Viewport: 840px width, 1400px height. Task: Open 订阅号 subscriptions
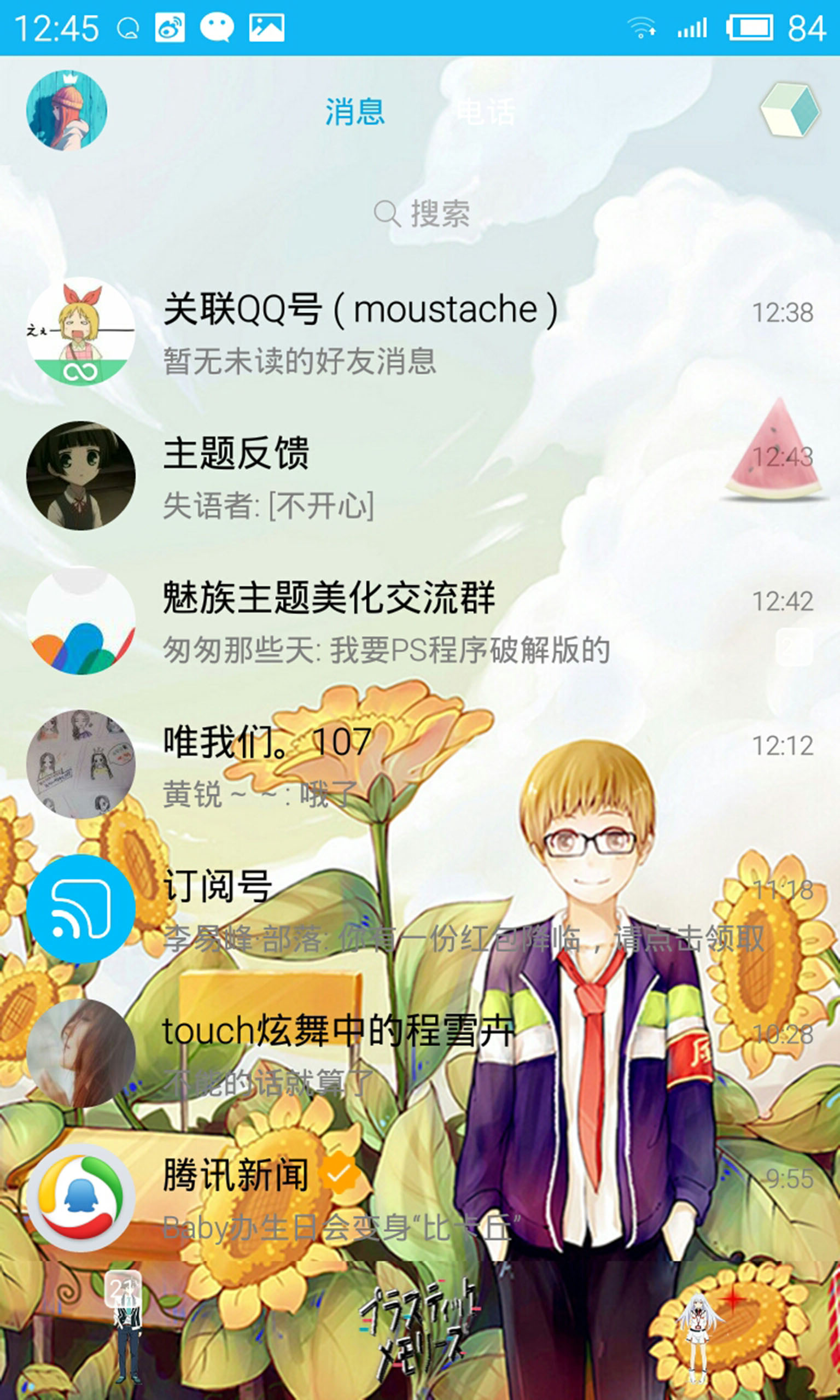tap(420, 910)
